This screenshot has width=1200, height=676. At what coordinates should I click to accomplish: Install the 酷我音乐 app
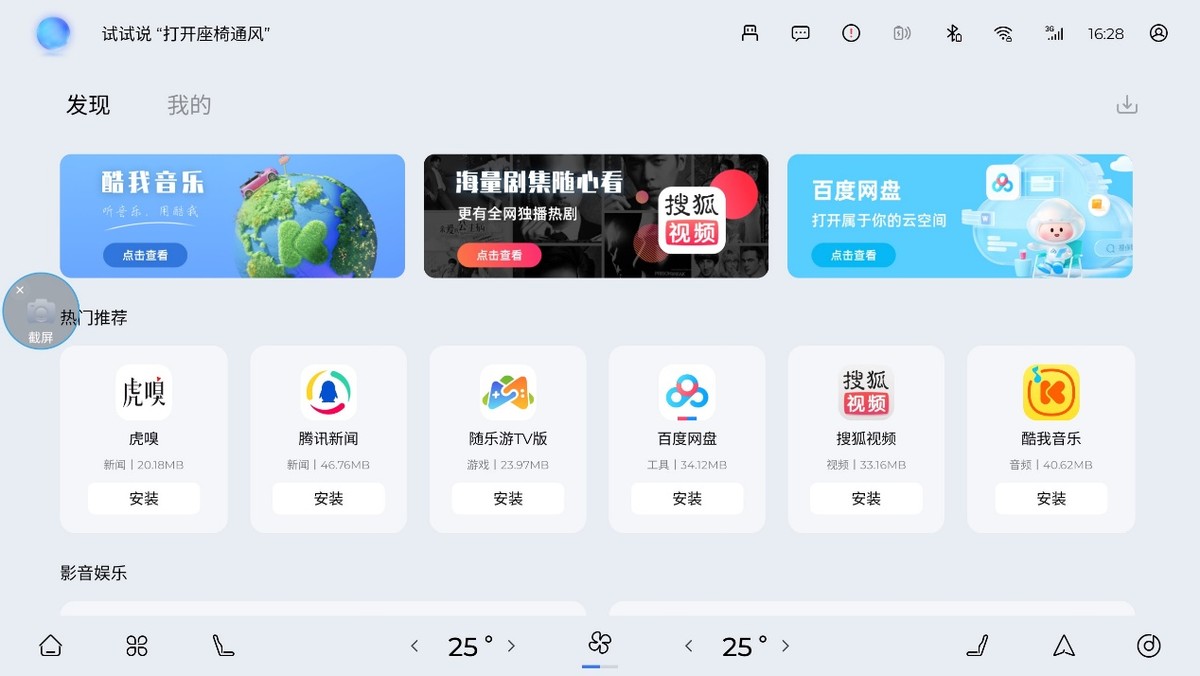[x=1051, y=498]
